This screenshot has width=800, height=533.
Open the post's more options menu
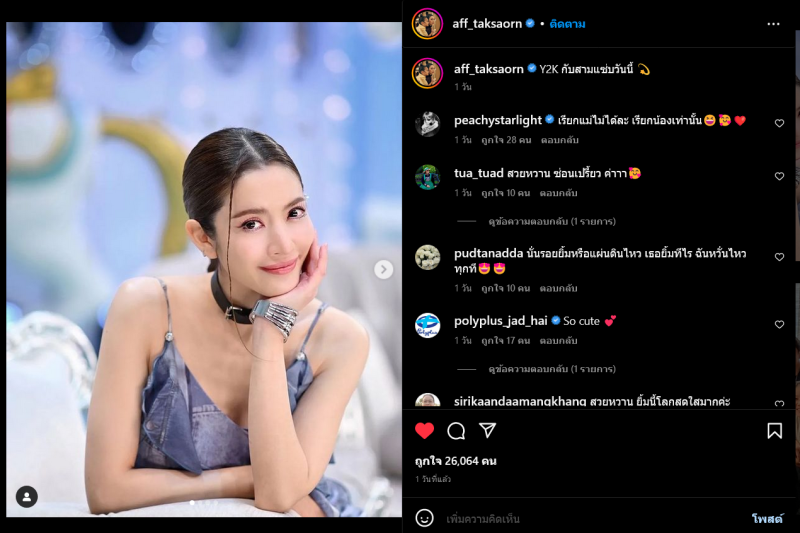pyautogui.click(x=773, y=23)
